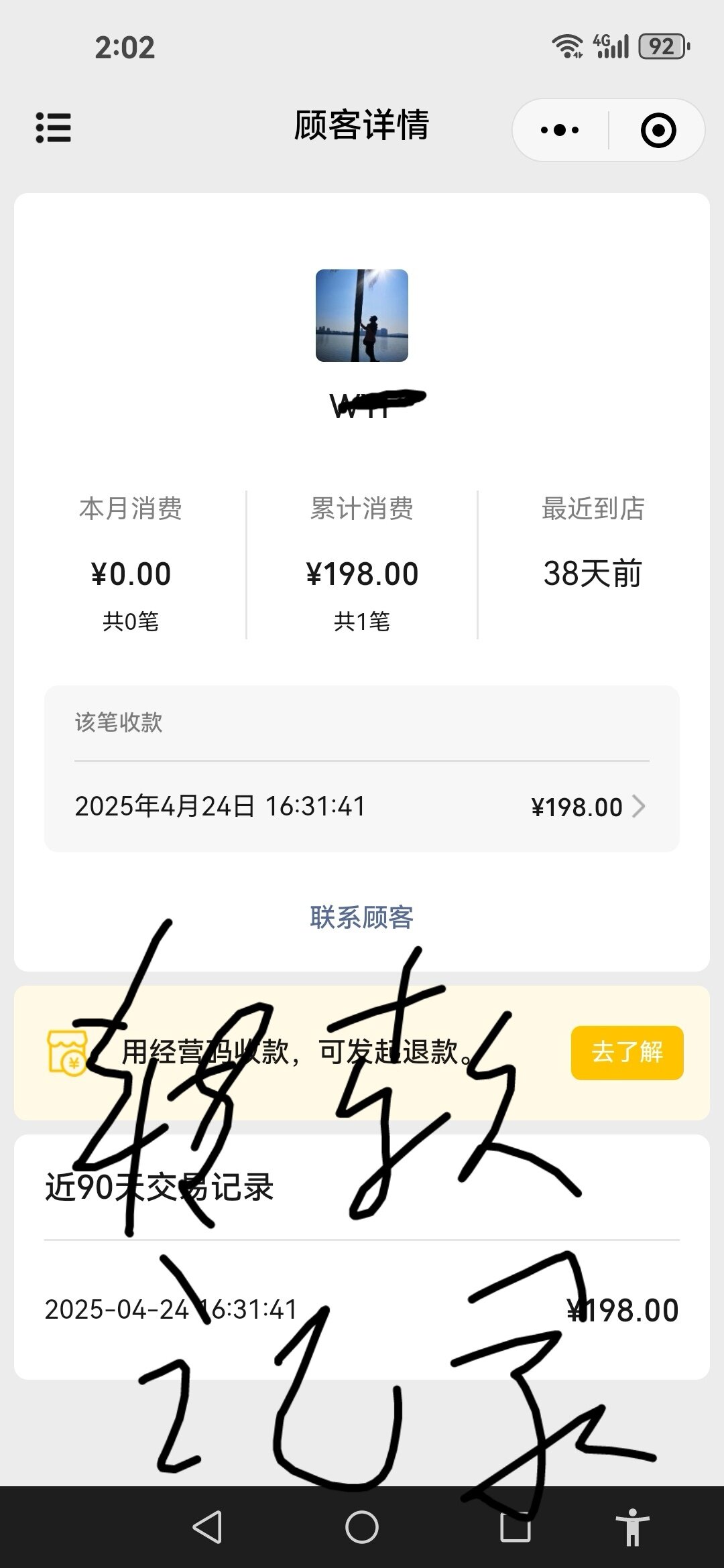Go to the system home screen
This screenshot has width=724, height=1568.
(362, 1528)
